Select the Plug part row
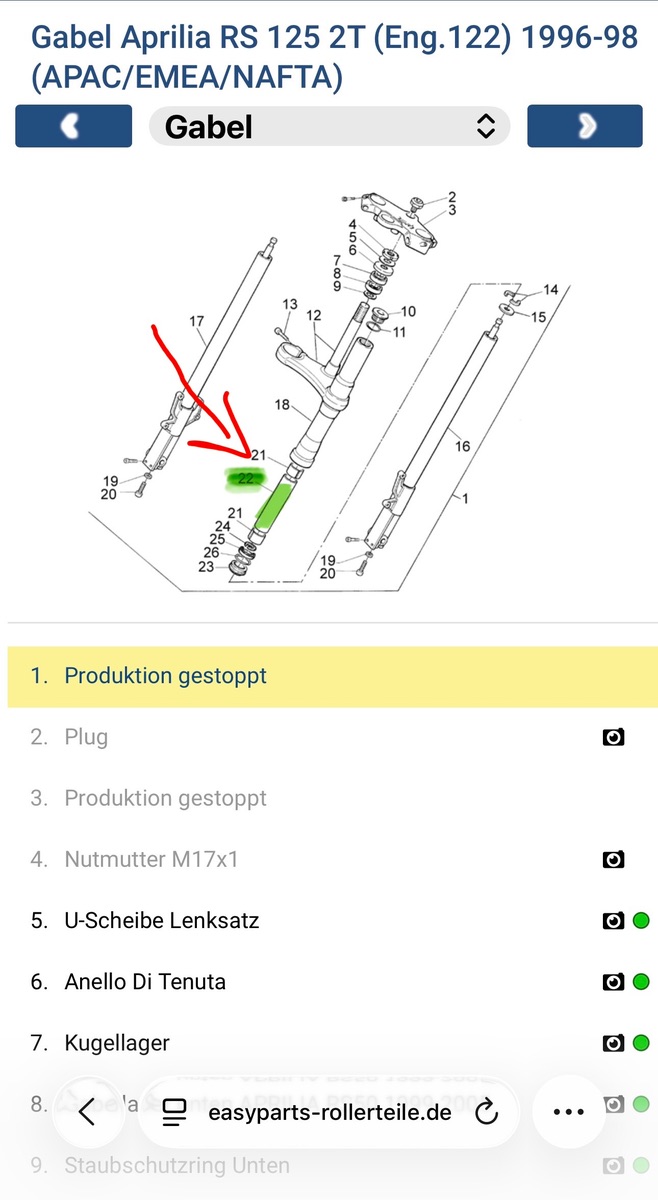The height and width of the screenshot is (1200, 658). coord(329,737)
